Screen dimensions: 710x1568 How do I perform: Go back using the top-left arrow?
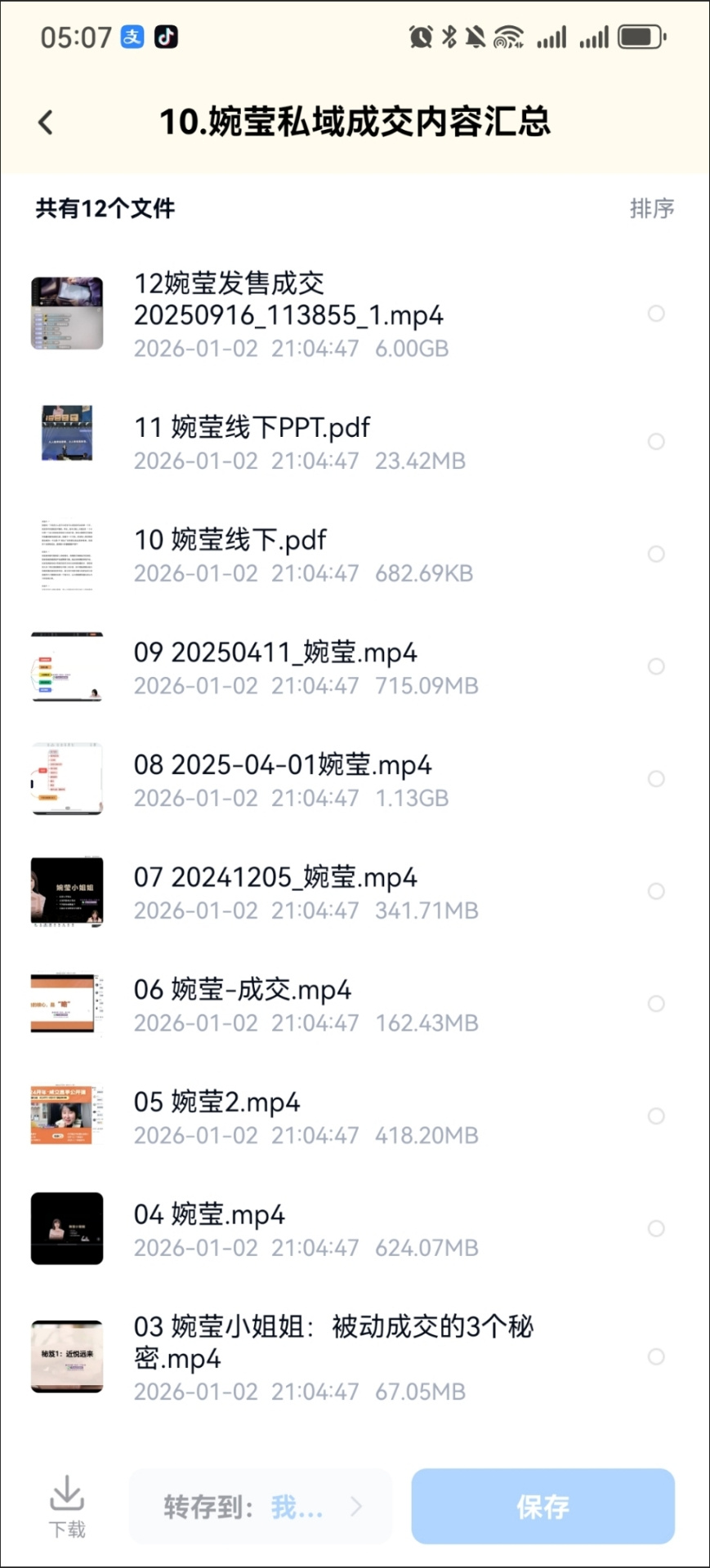tap(46, 122)
